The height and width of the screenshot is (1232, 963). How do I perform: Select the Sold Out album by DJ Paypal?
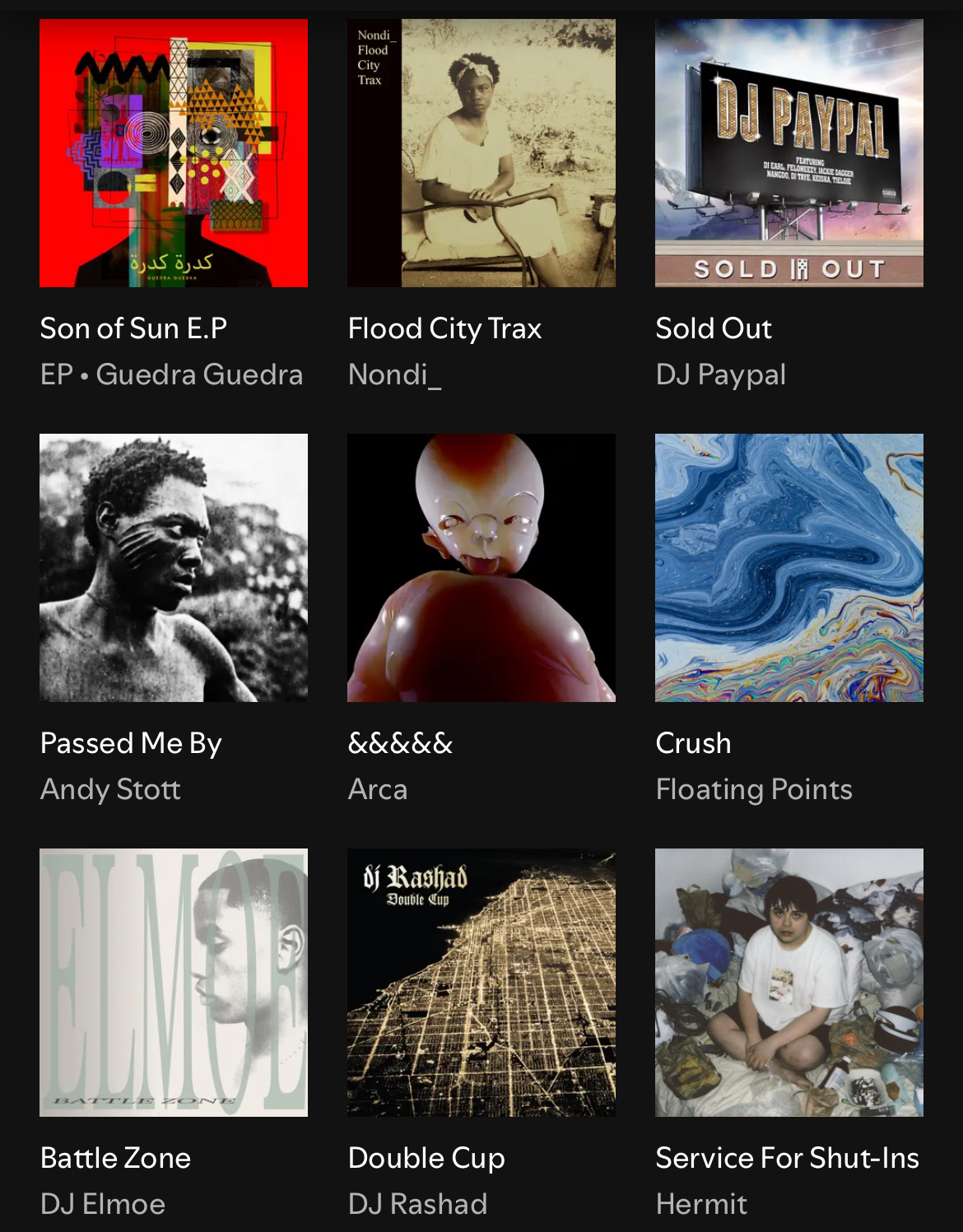pyautogui.click(x=789, y=154)
